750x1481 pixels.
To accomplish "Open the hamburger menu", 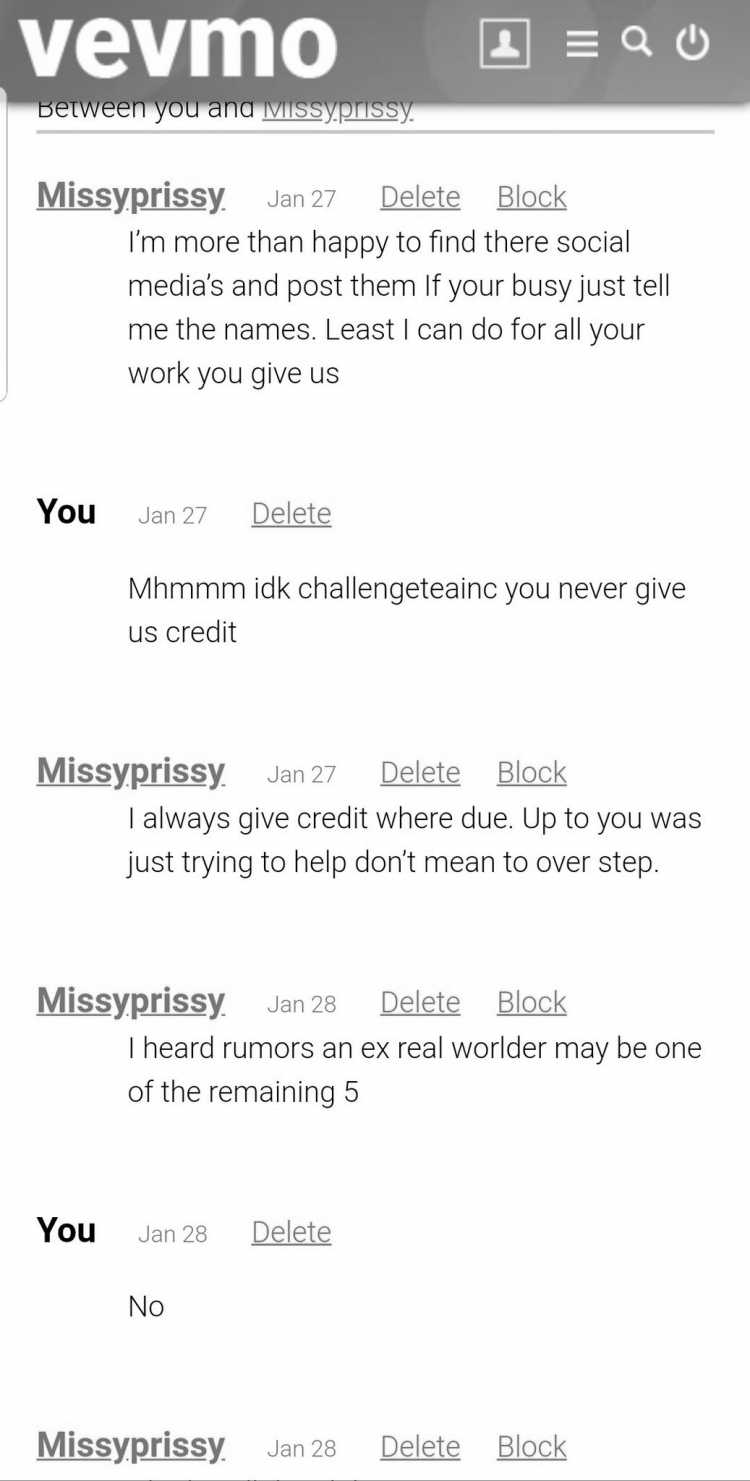I will pyautogui.click(x=582, y=43).
